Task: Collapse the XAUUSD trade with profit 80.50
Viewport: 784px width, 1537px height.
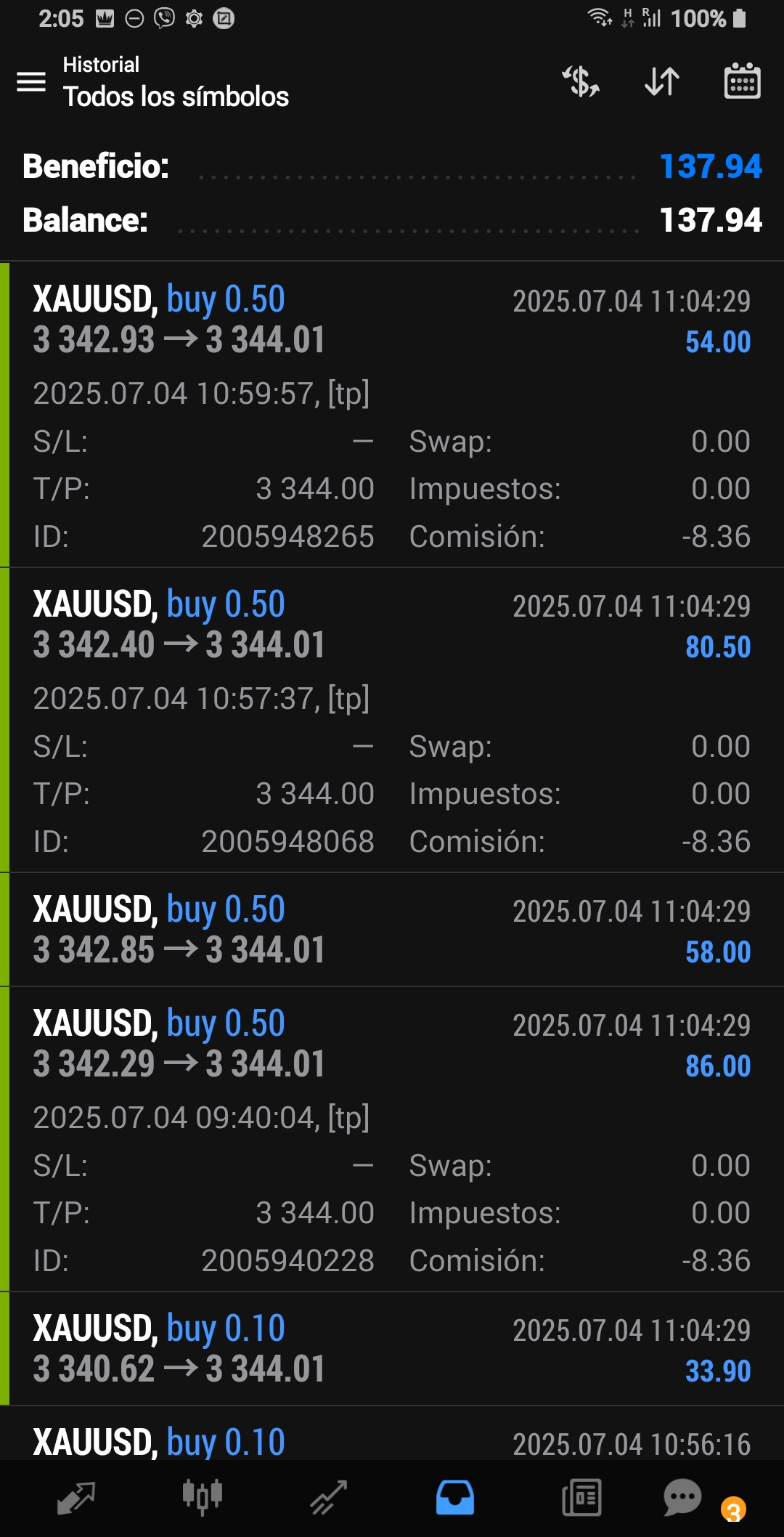Action: click(x=392, y=720)
